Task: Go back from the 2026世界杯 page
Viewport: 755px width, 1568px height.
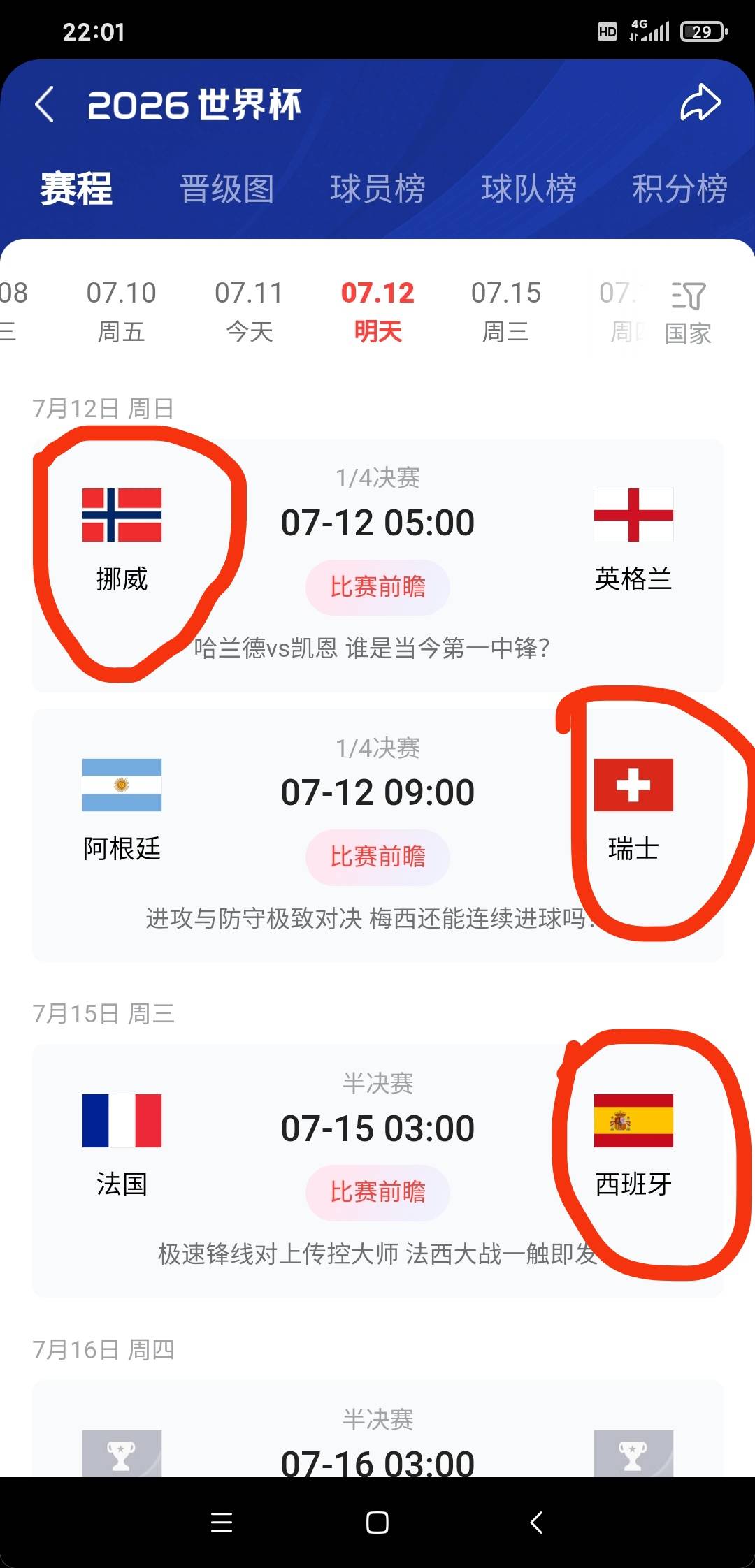Action: [x=45, y=105]
